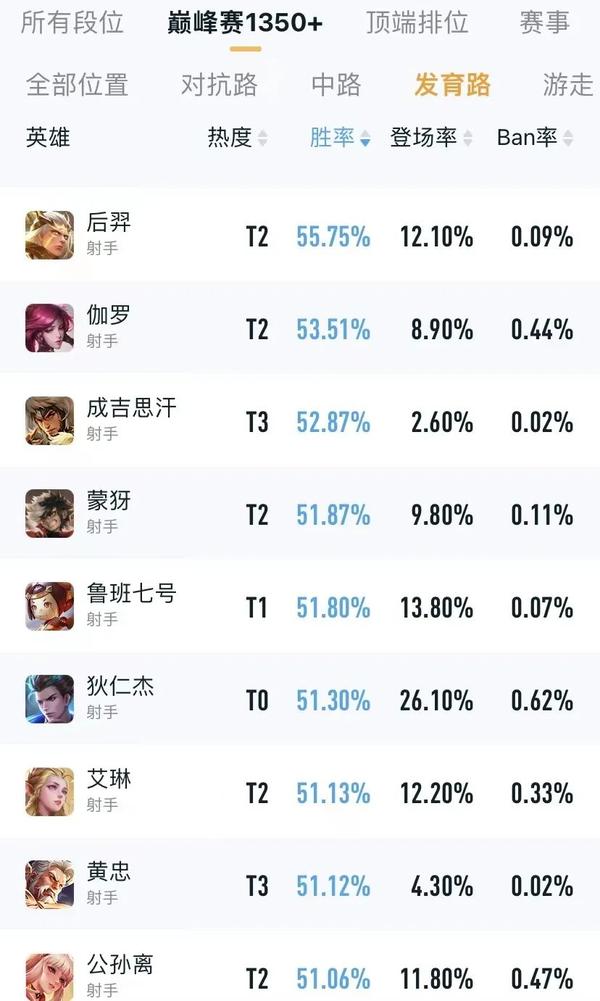Image resolution: width=600 pixels, height=1001 pixels.
Task: Switch to the 所有段位 tab
Action: click(71, 22)
